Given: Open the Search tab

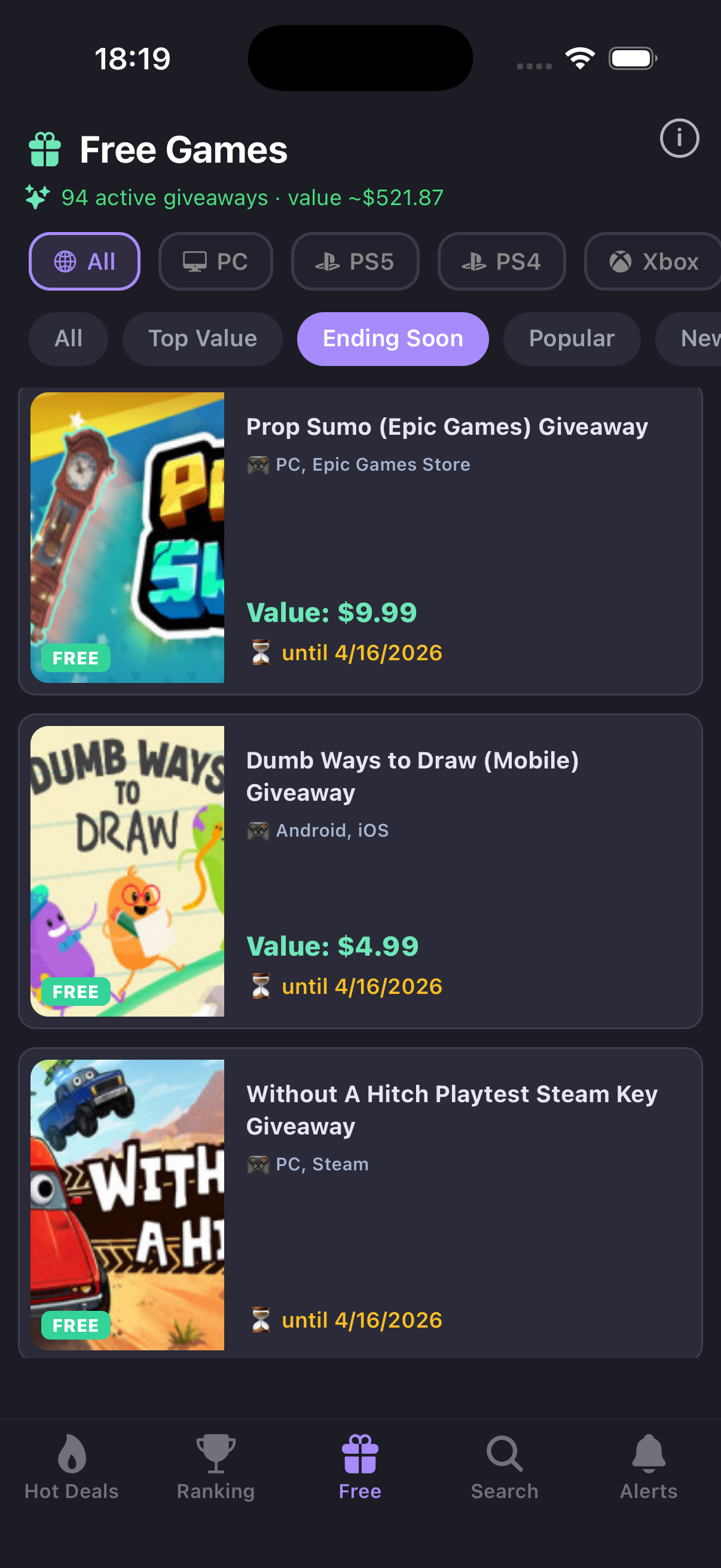Looking at the screenshot, I should coord(505,1467).
